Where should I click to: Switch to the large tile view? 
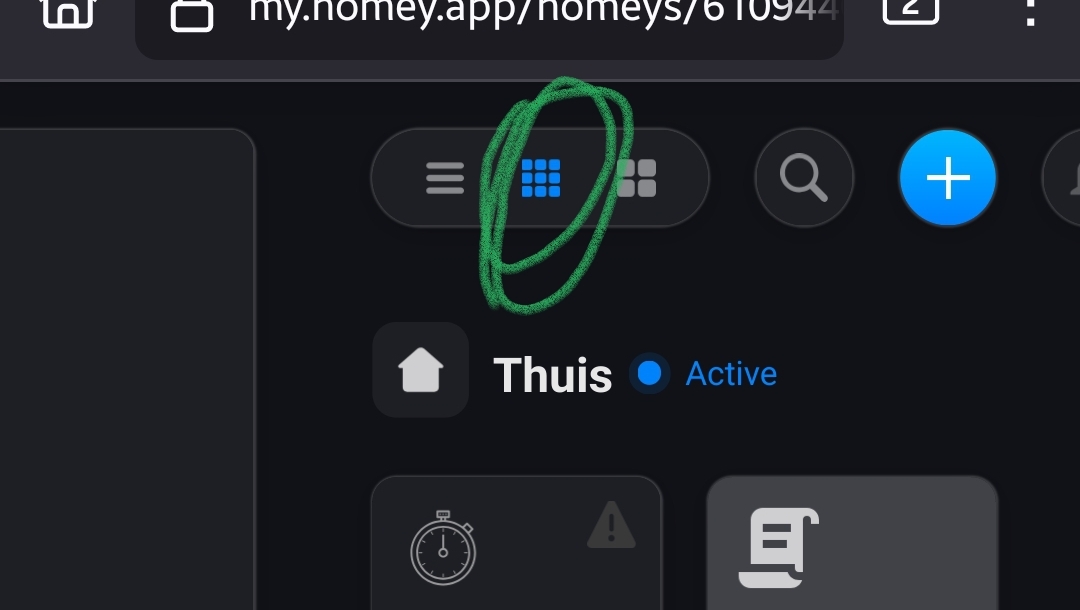636,179
